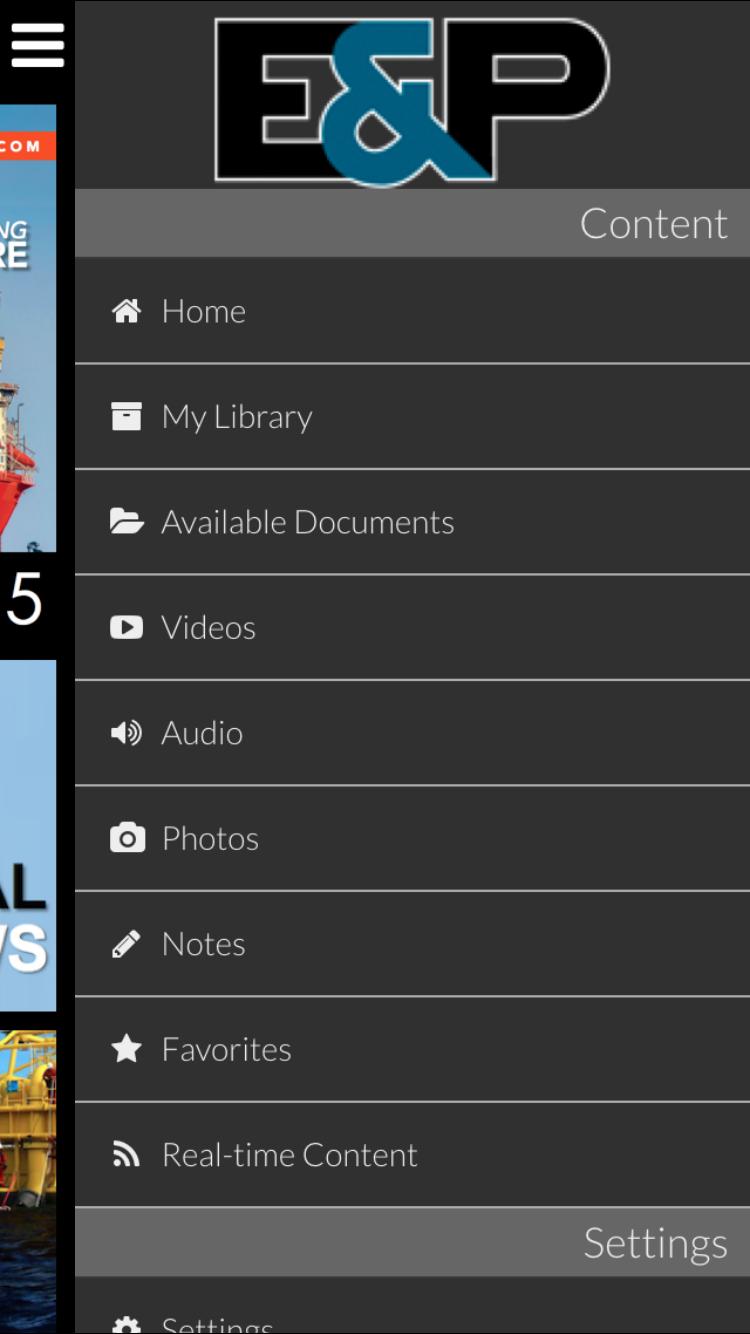Screen dimensions: 750x1334
Task: Go to Home in the menu
Action: [204, 312]
